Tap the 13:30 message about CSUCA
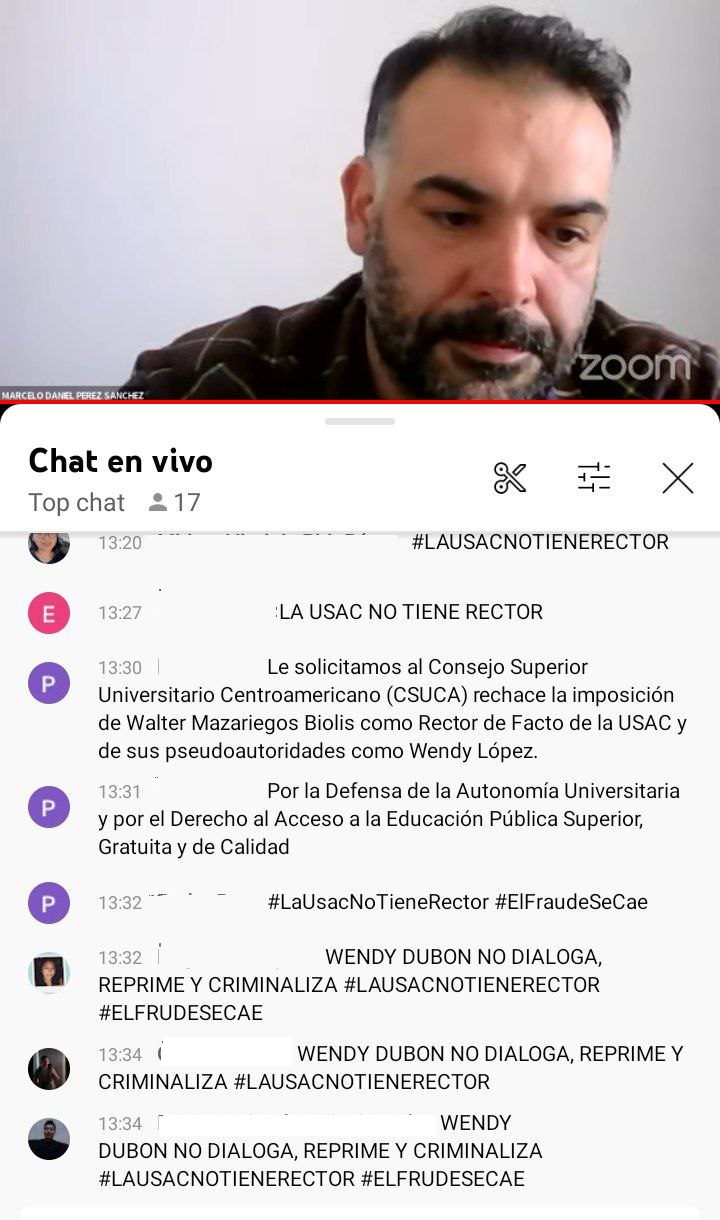Image resolution: width=720 pixels, height=1220 pixels. point(392,709)
